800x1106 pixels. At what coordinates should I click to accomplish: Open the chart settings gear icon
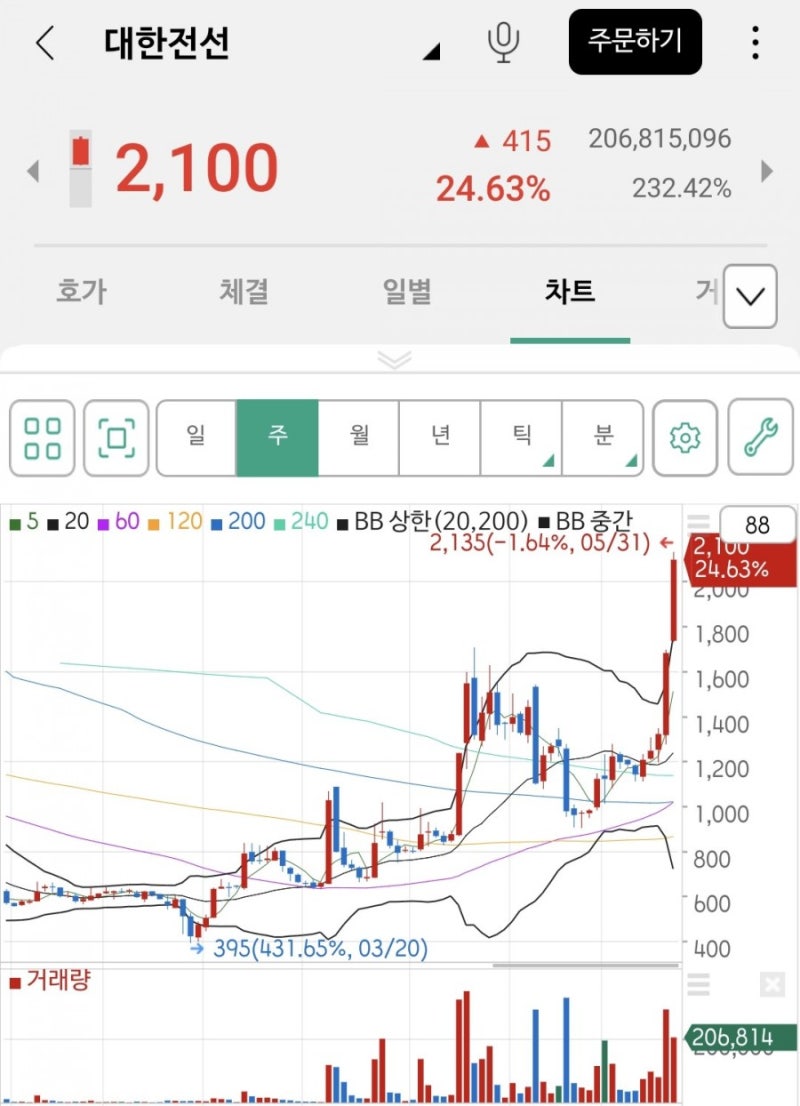coord(685,437)
